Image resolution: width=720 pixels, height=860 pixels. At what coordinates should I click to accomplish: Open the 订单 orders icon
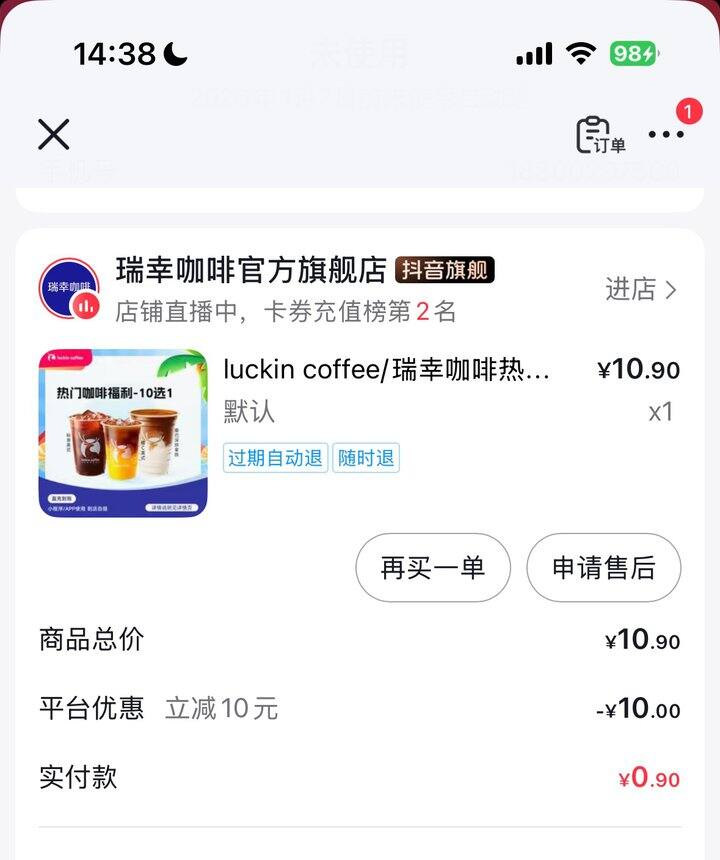(x=600, y=135)
